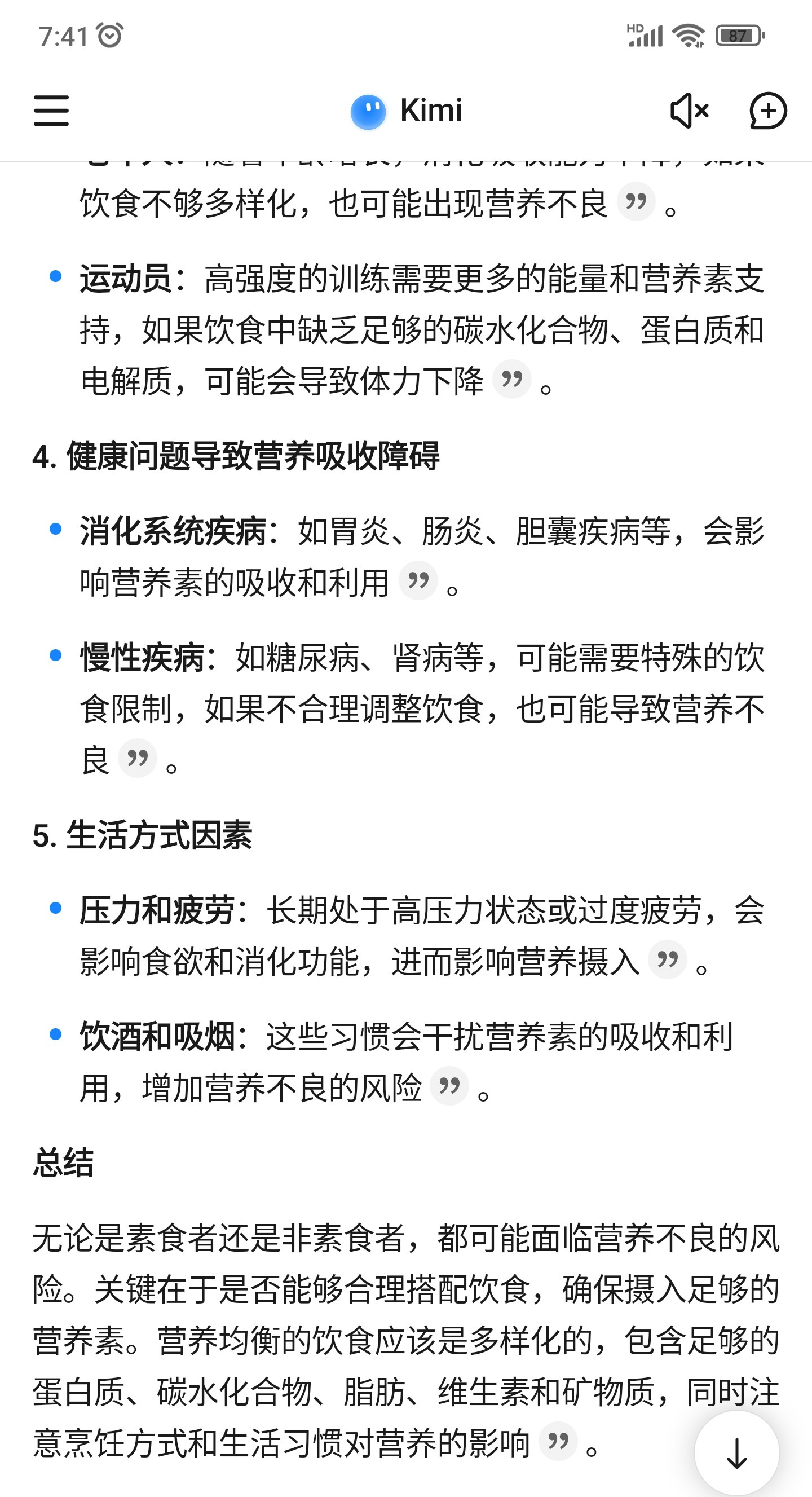The width and height of the screenshot is (812, 1497).
Task: Open the citation after the 消化系统疾病 bullet
Action: [x=418, y=580]
